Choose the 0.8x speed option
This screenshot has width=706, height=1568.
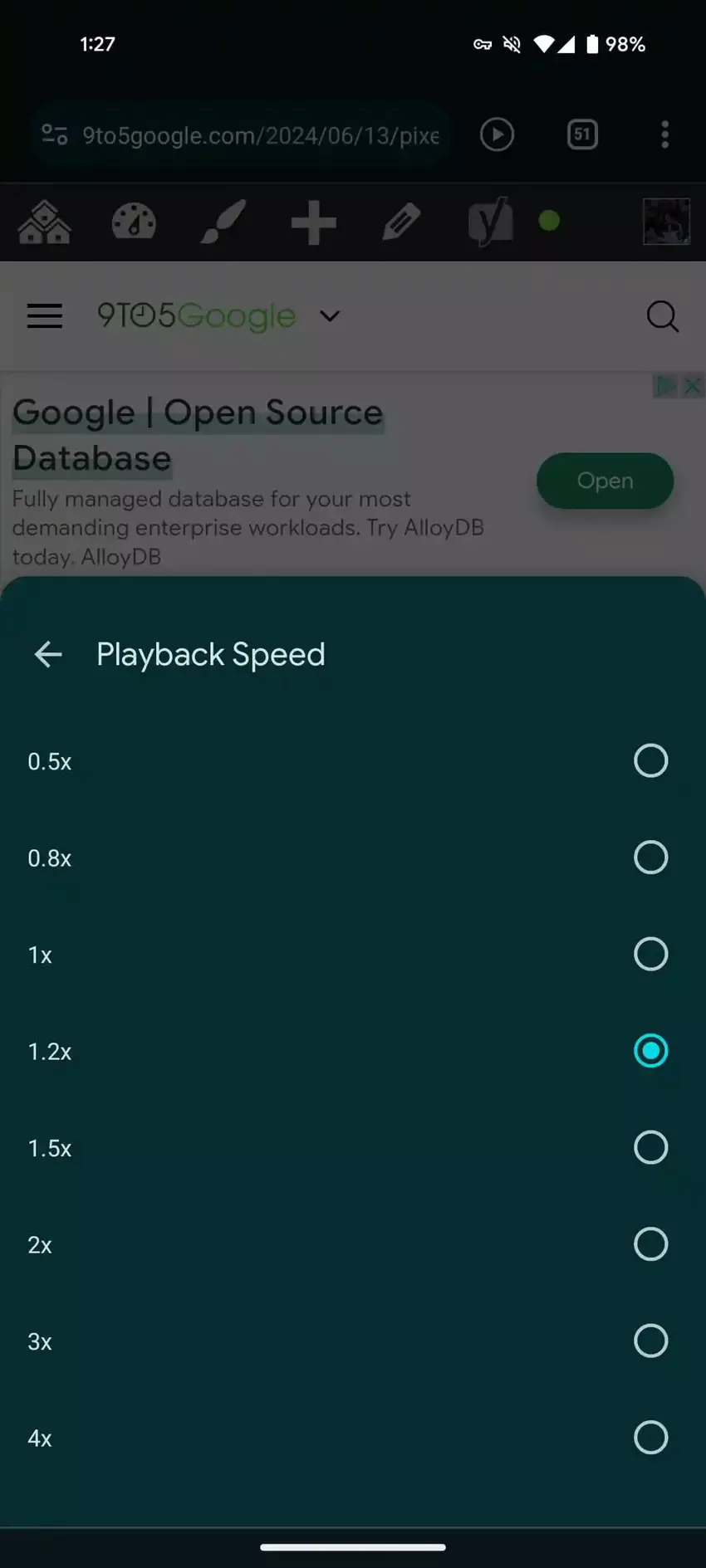point(650,857)
